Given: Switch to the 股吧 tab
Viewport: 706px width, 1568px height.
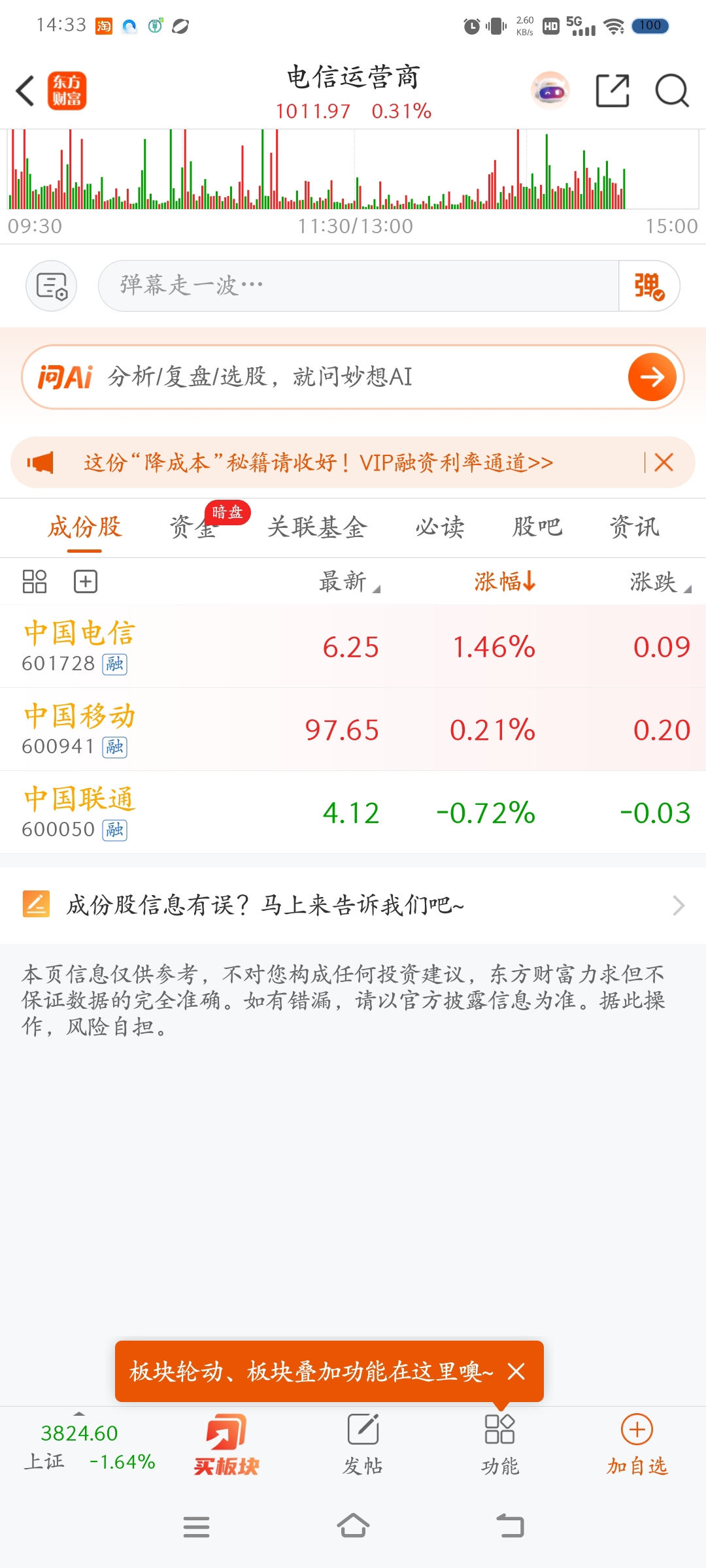Looking at the screenshot, I should (x=537, y=527).
